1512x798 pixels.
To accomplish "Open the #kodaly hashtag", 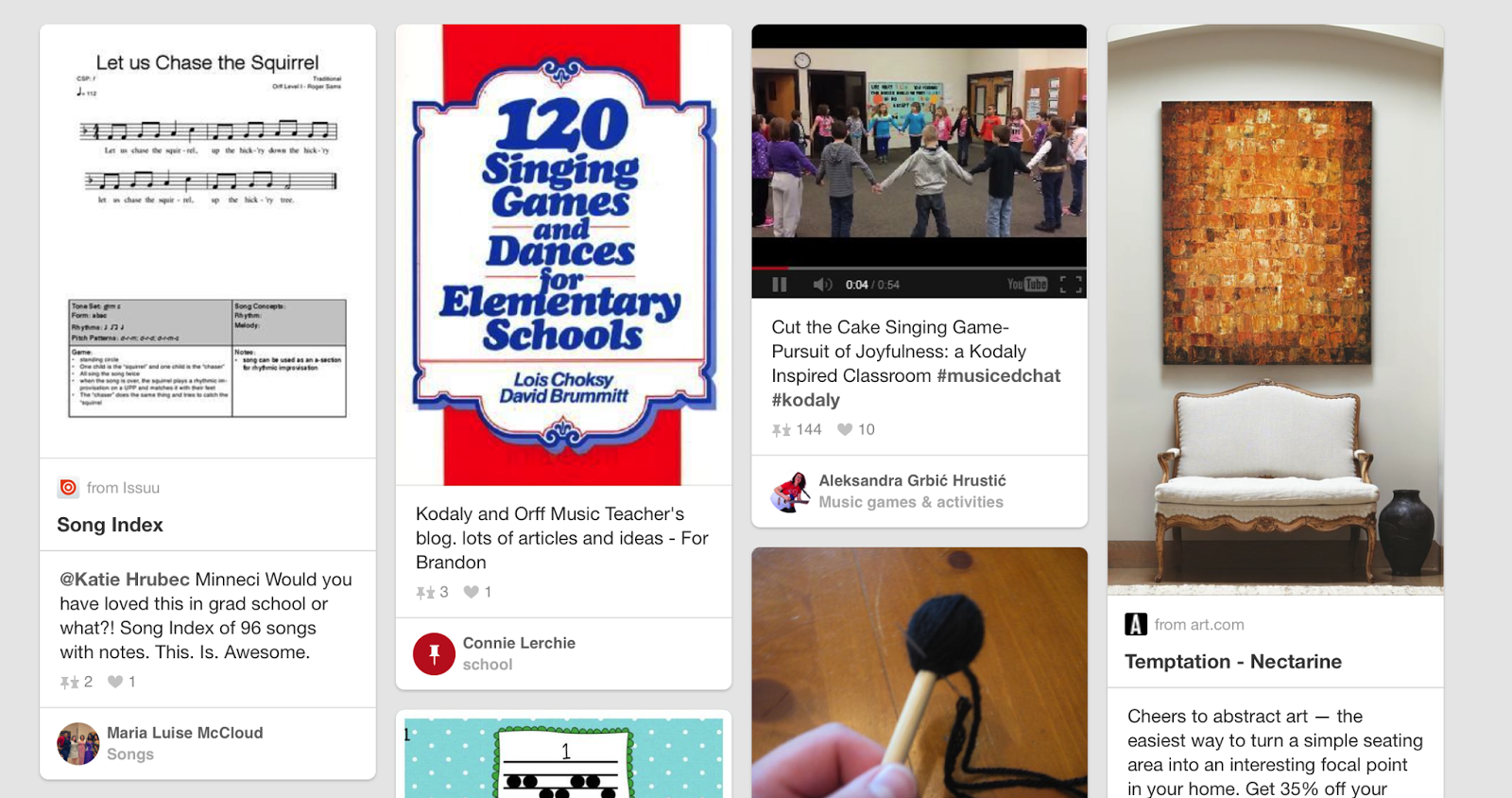I will point(805,400).
